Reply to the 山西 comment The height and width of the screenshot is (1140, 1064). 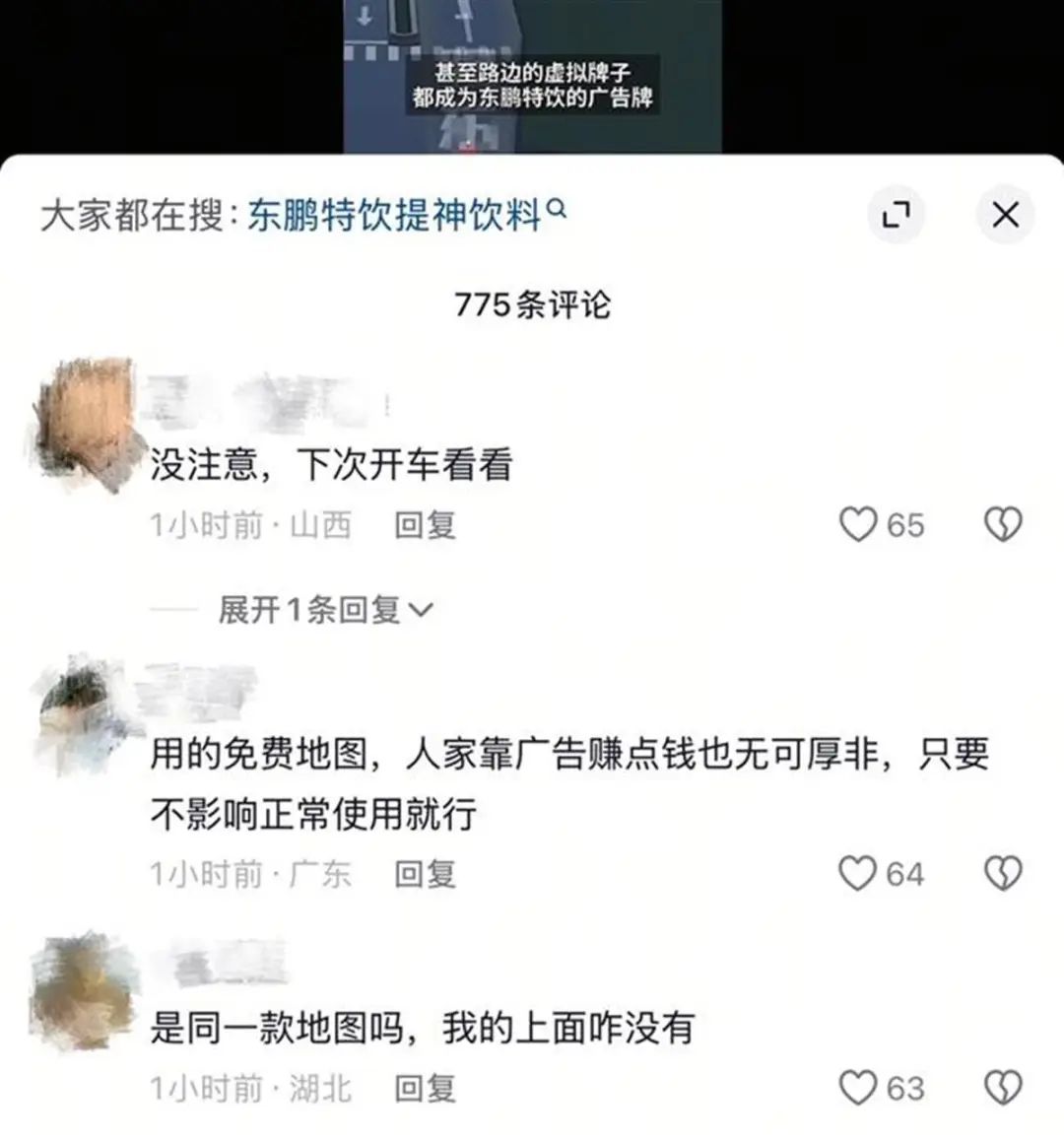point(425,525)
